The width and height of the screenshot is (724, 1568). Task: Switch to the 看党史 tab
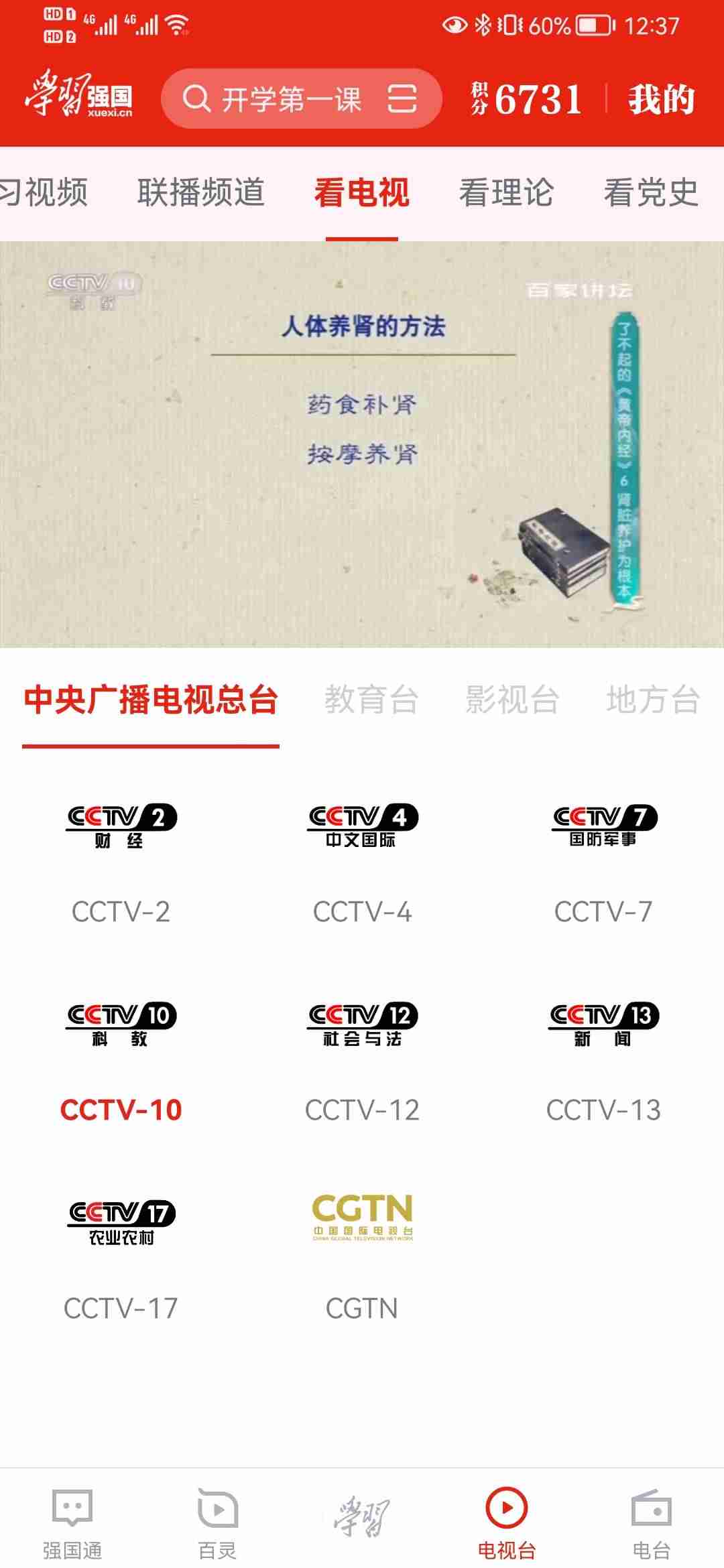650,193
